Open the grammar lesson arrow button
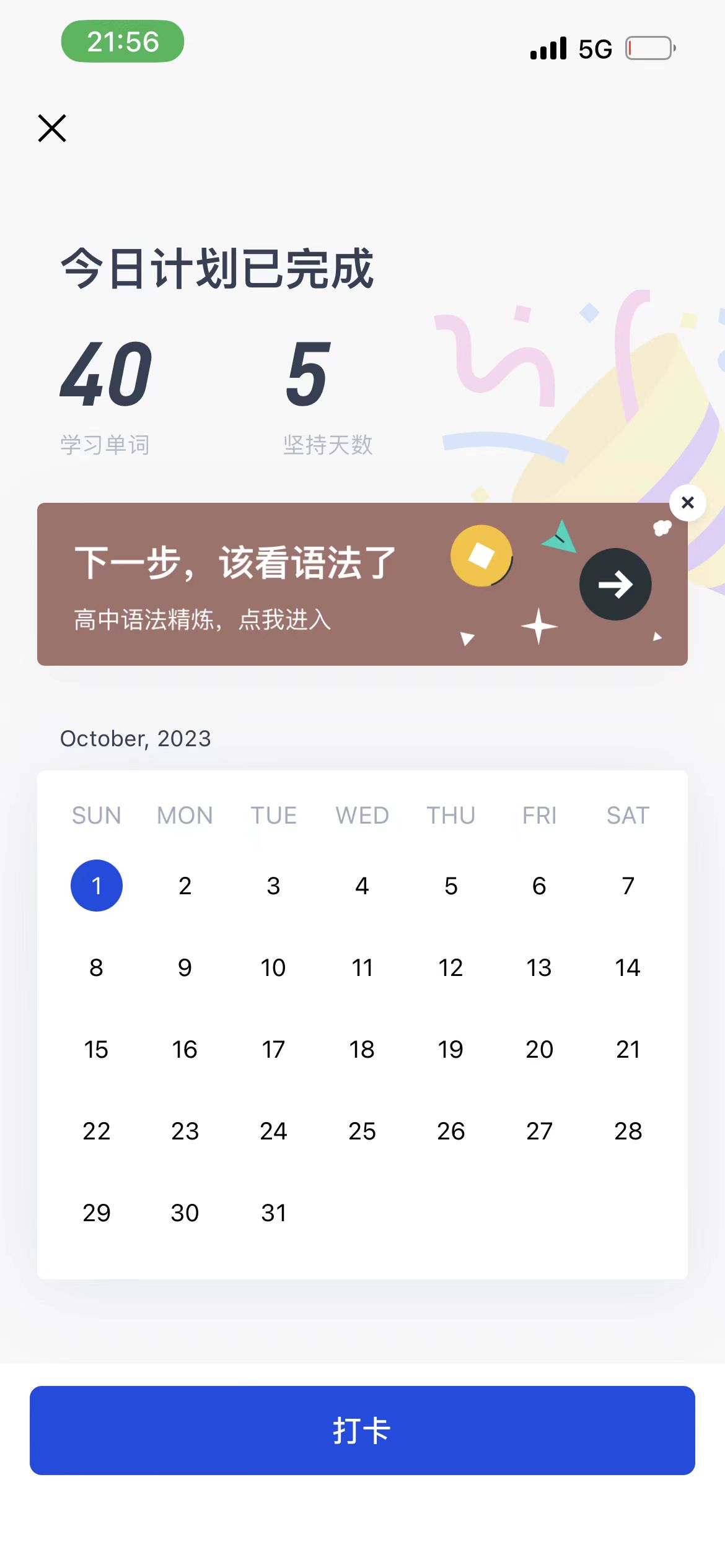The width and height of the screenshot is (725, 1568). tap(615, 584)
